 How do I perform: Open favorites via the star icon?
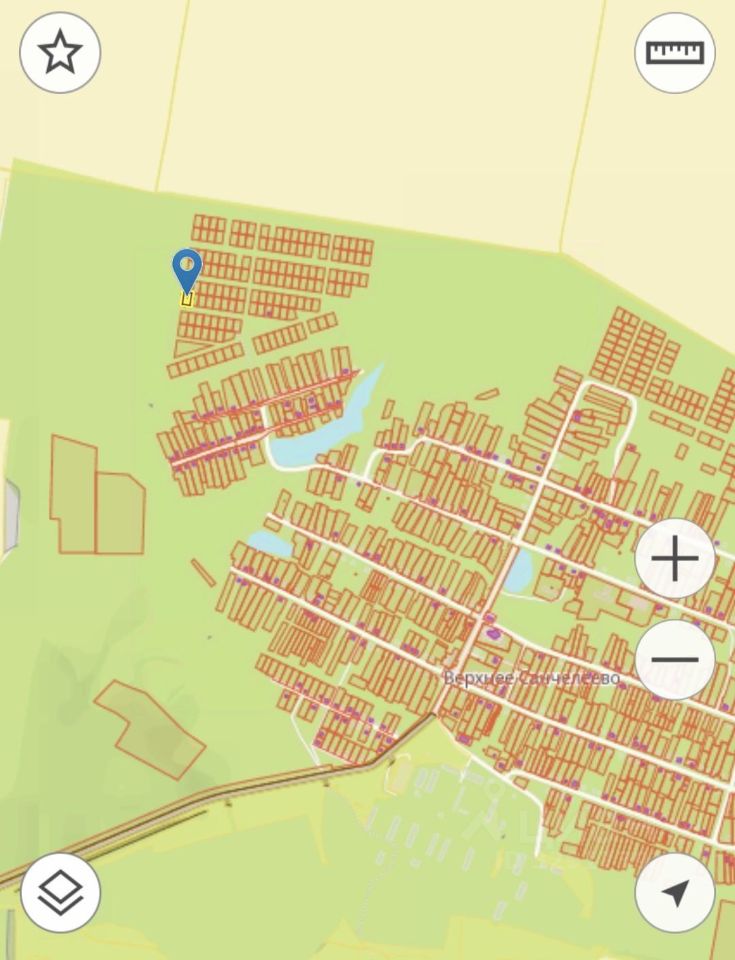pos(60,53)
